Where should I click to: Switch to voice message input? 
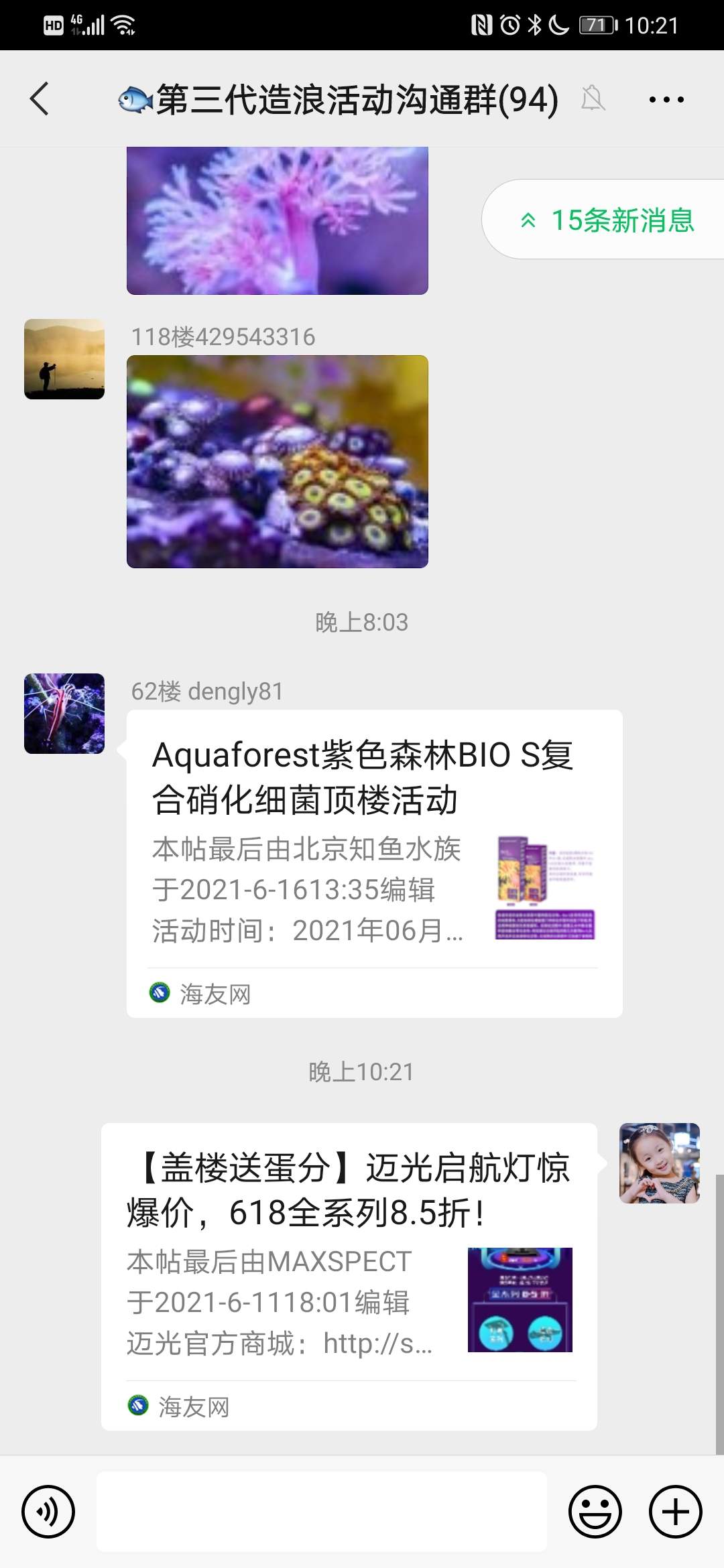coord(48,1512)
